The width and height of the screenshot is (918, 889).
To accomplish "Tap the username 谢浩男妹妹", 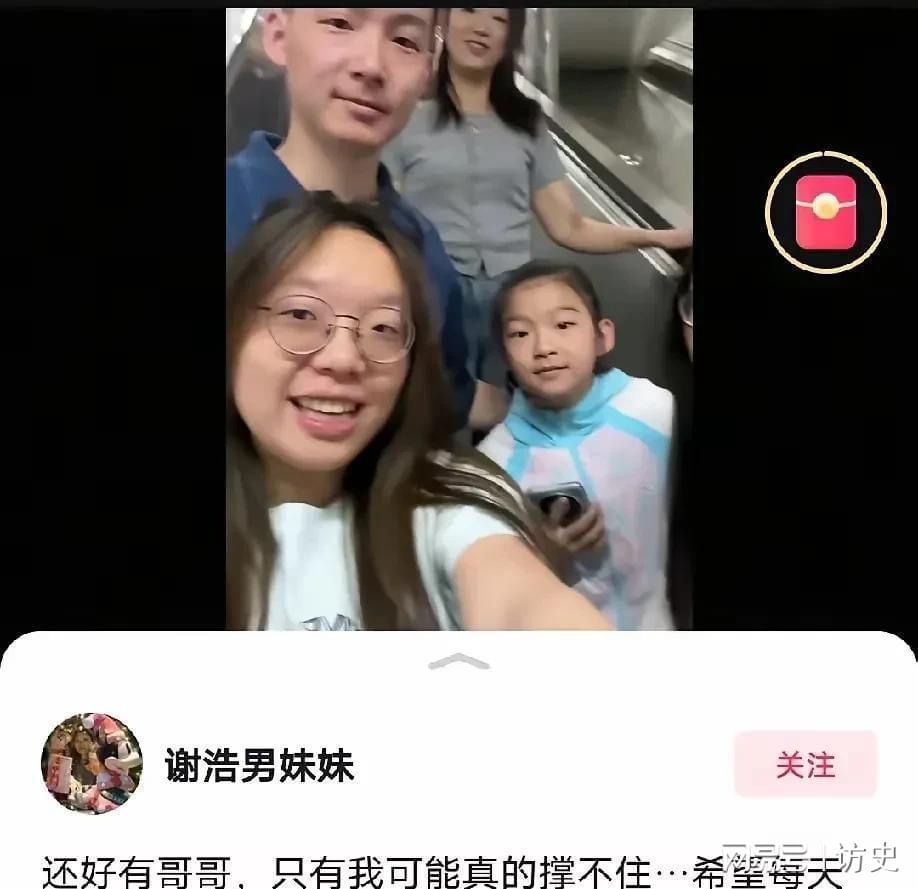I will (x=259, y=766).
